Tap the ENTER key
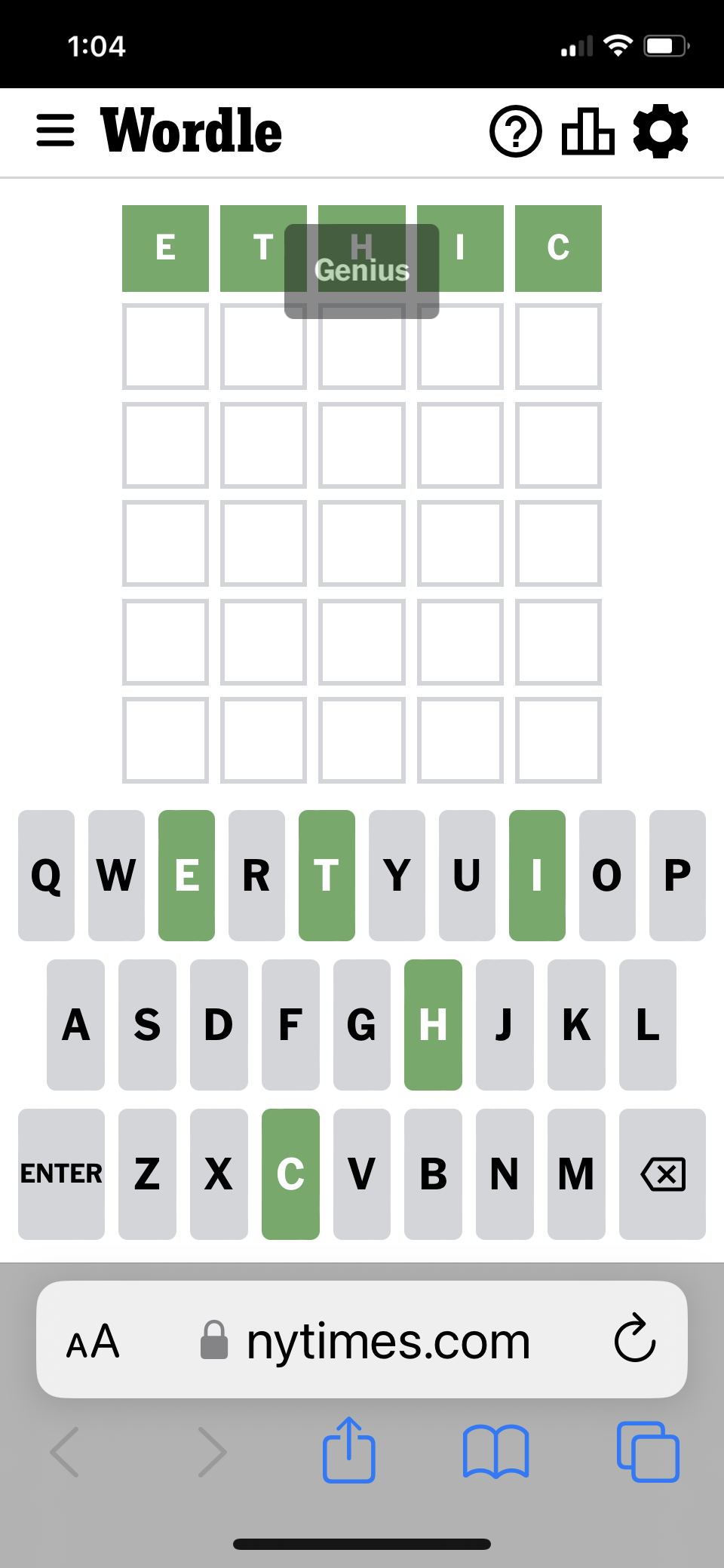The image size is (724, 1568). (61, 1174)
